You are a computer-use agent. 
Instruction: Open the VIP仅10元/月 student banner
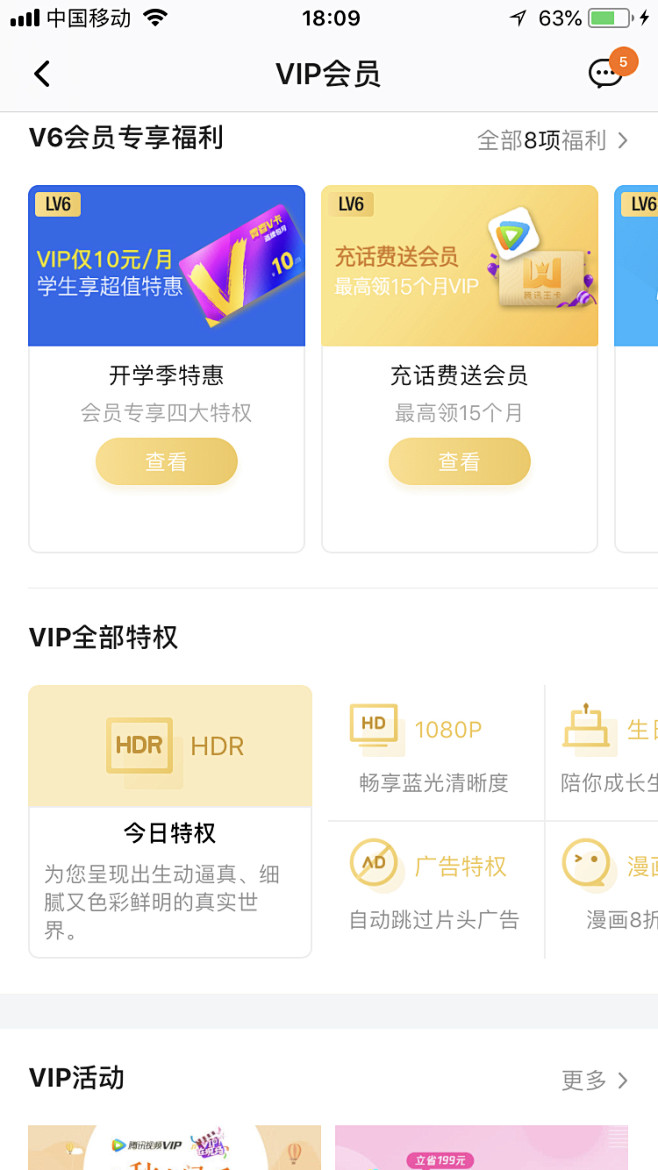click(166, 266)
